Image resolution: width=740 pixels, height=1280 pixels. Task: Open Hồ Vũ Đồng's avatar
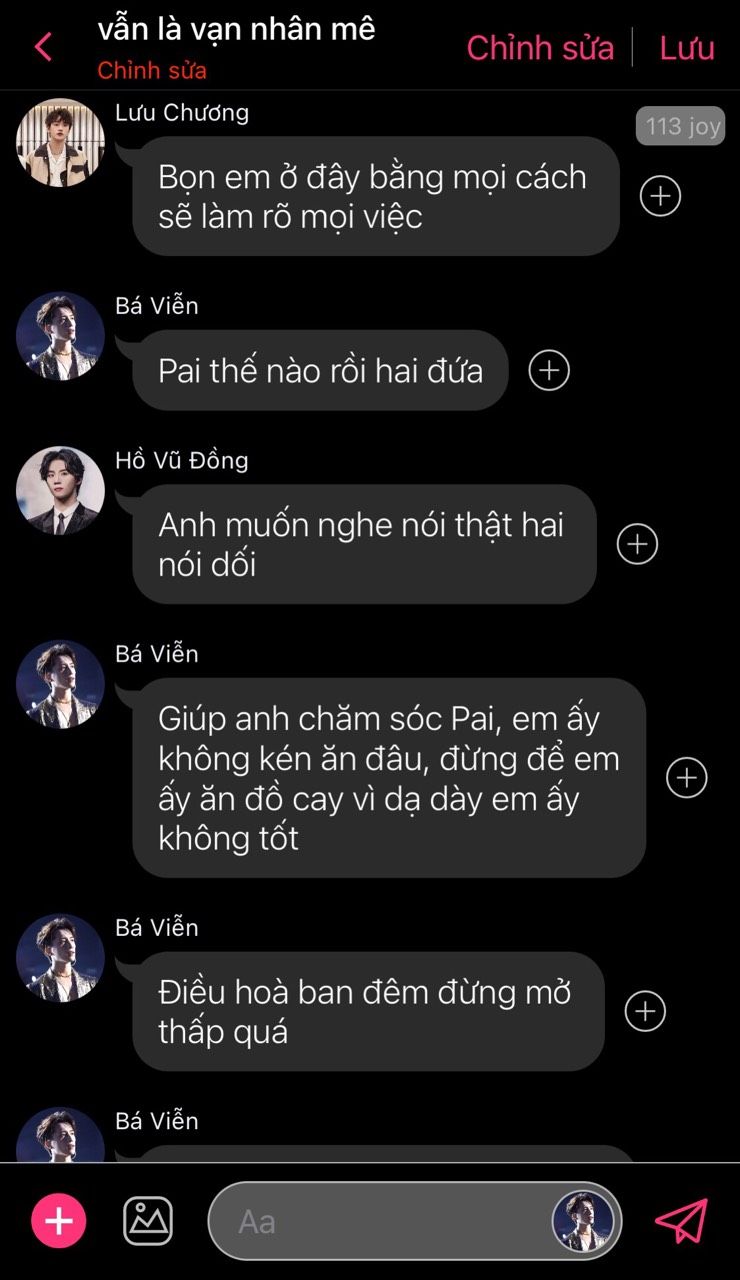(x=60, y=490)
